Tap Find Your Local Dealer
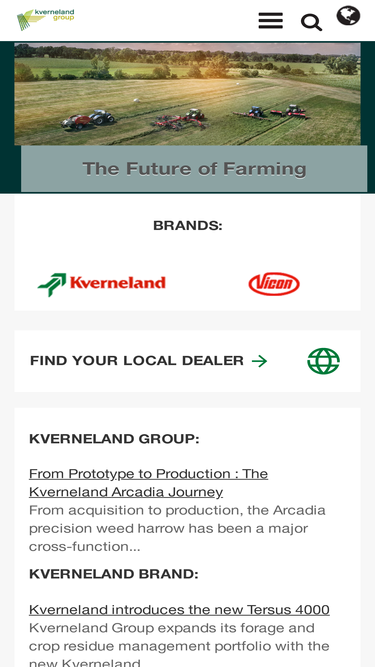The width and height of the screenshot is (375, 667). coord(149,361)
